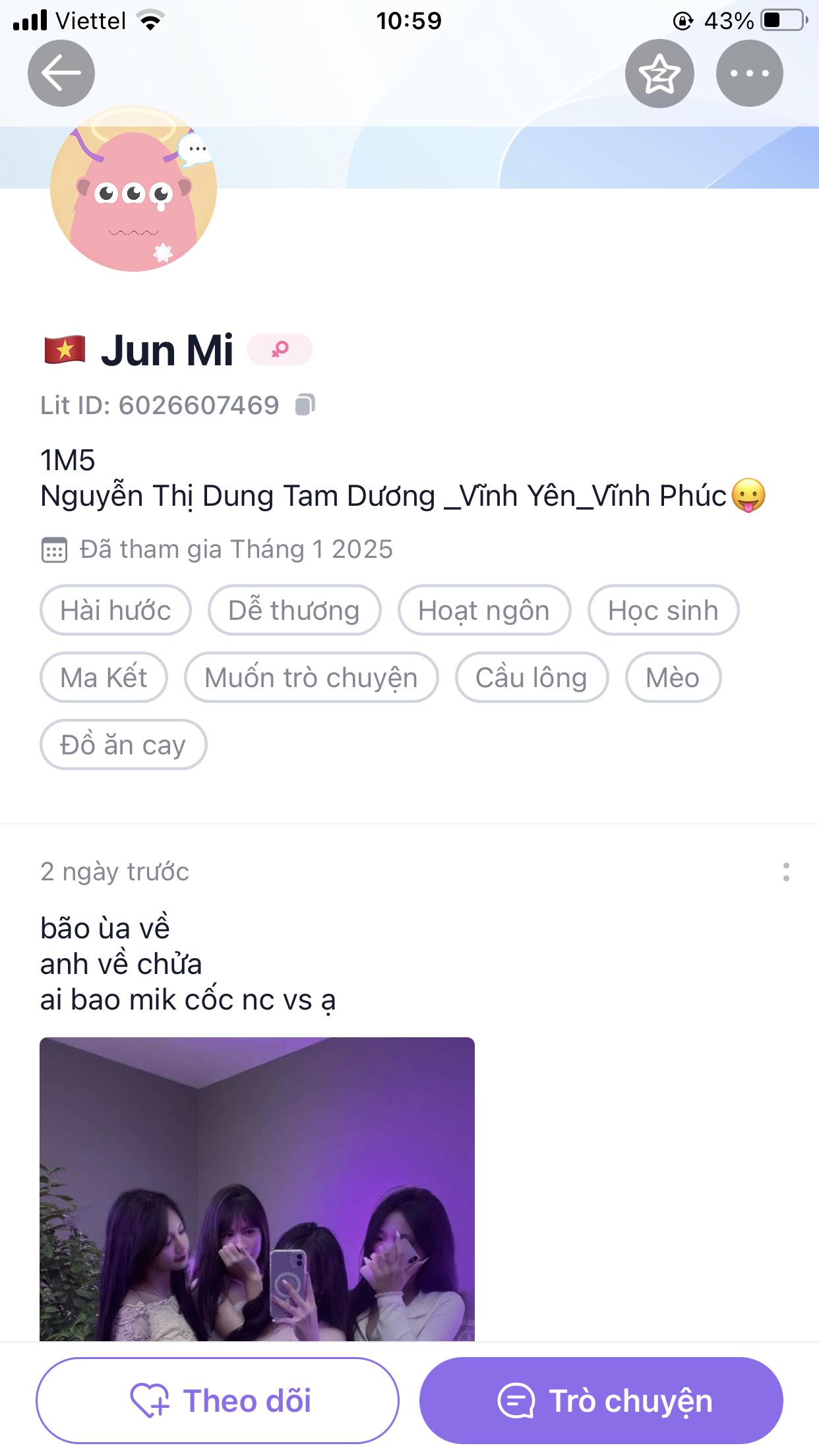
Task: Tap the Học sinh chip
Action: pos(663,611)
